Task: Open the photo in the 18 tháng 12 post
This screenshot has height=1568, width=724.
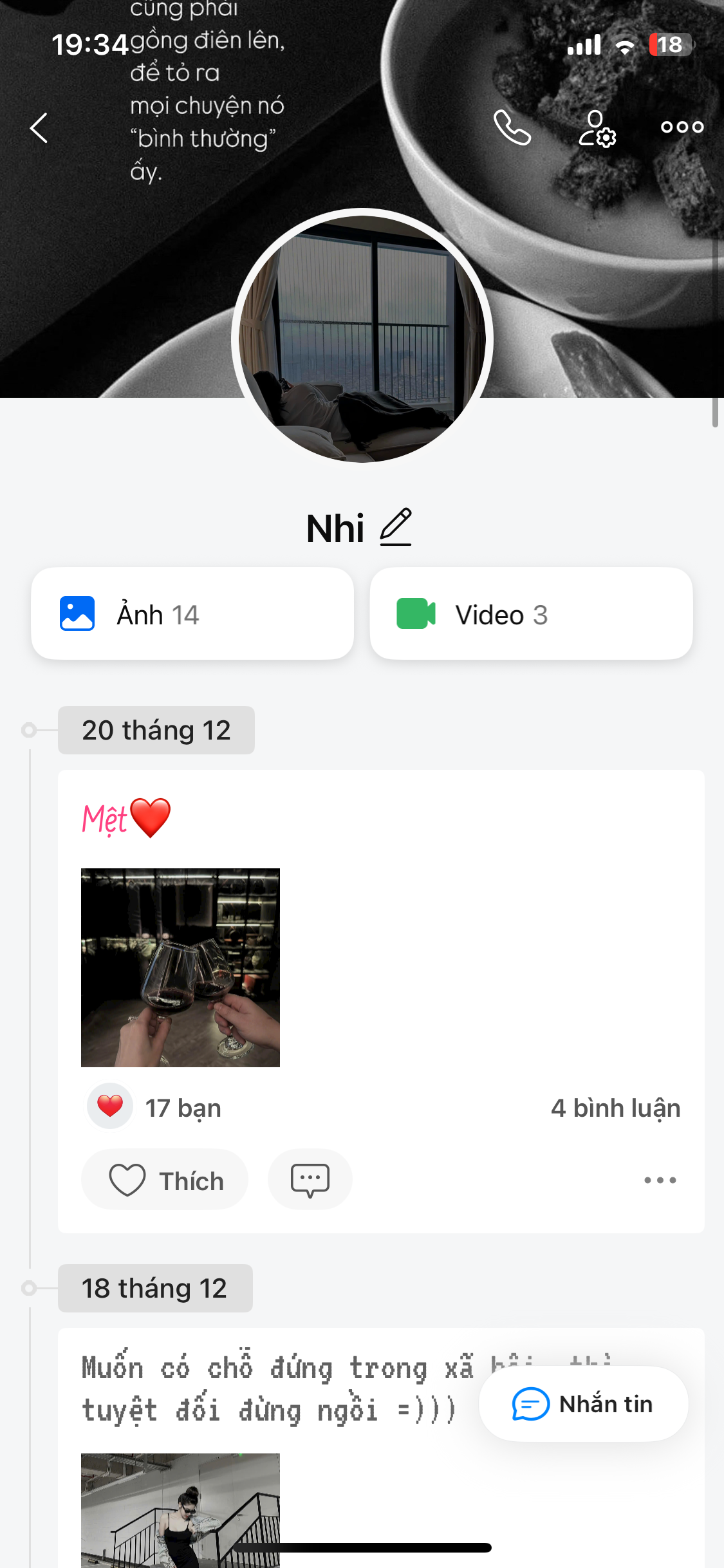Action: pos(180,1509)
